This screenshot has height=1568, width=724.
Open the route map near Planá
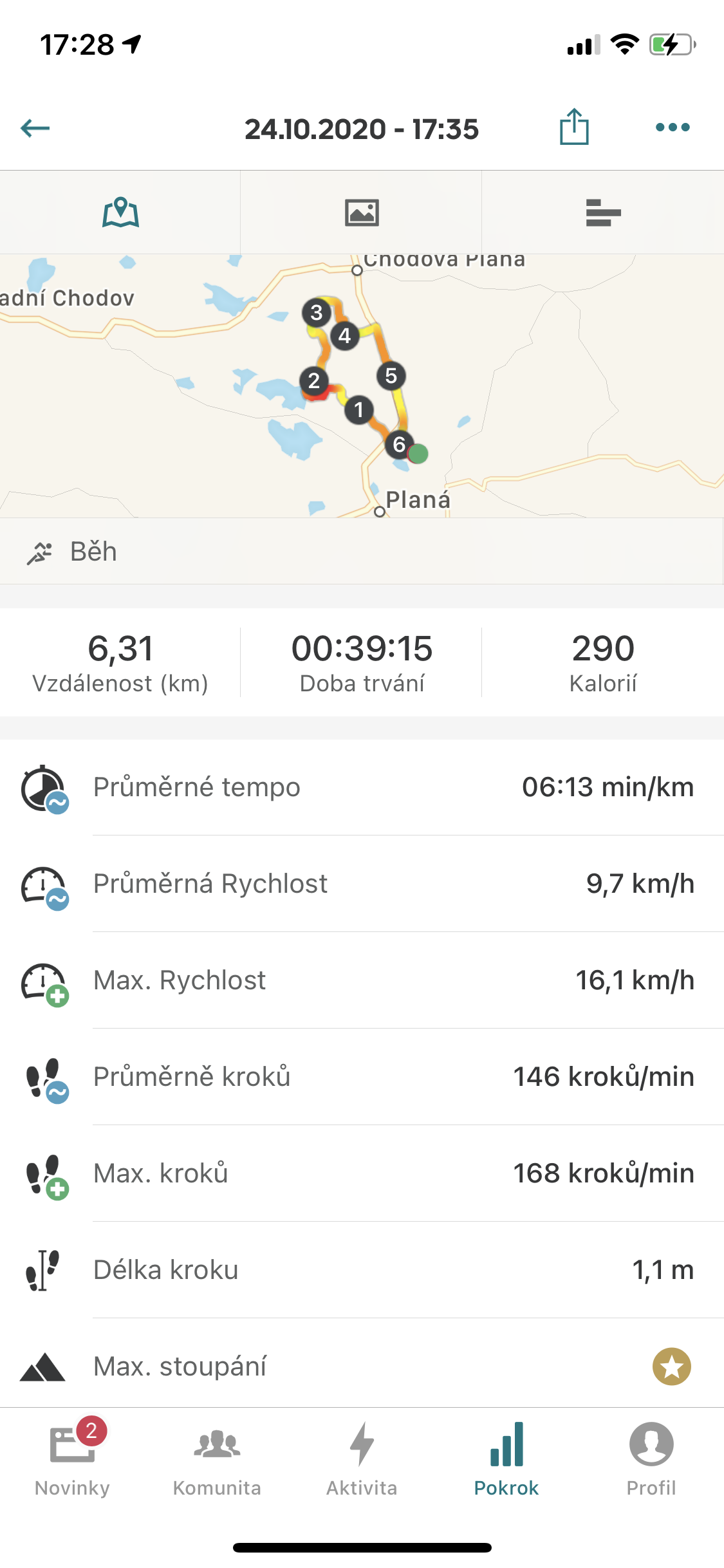362,386
